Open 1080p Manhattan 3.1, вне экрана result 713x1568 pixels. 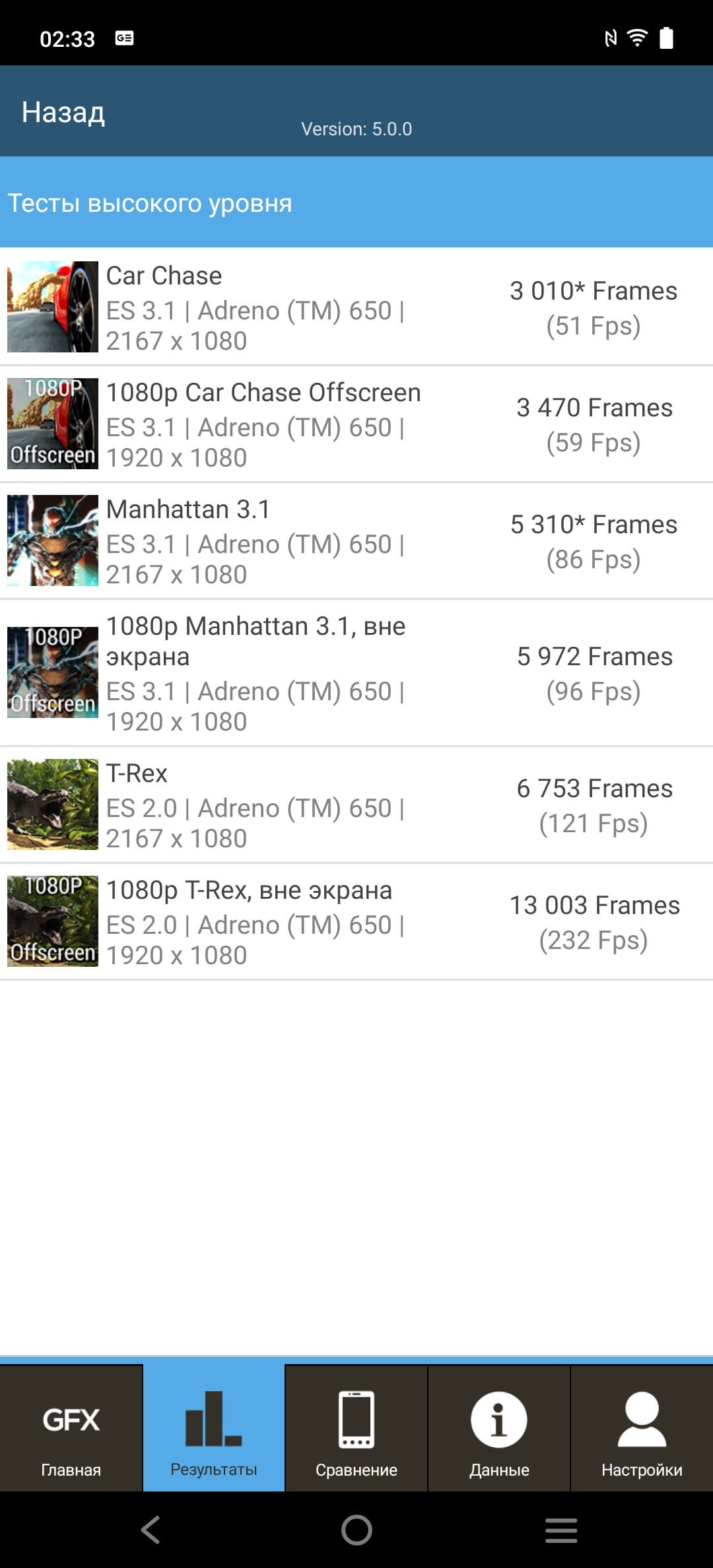click(x=356, y=673)
